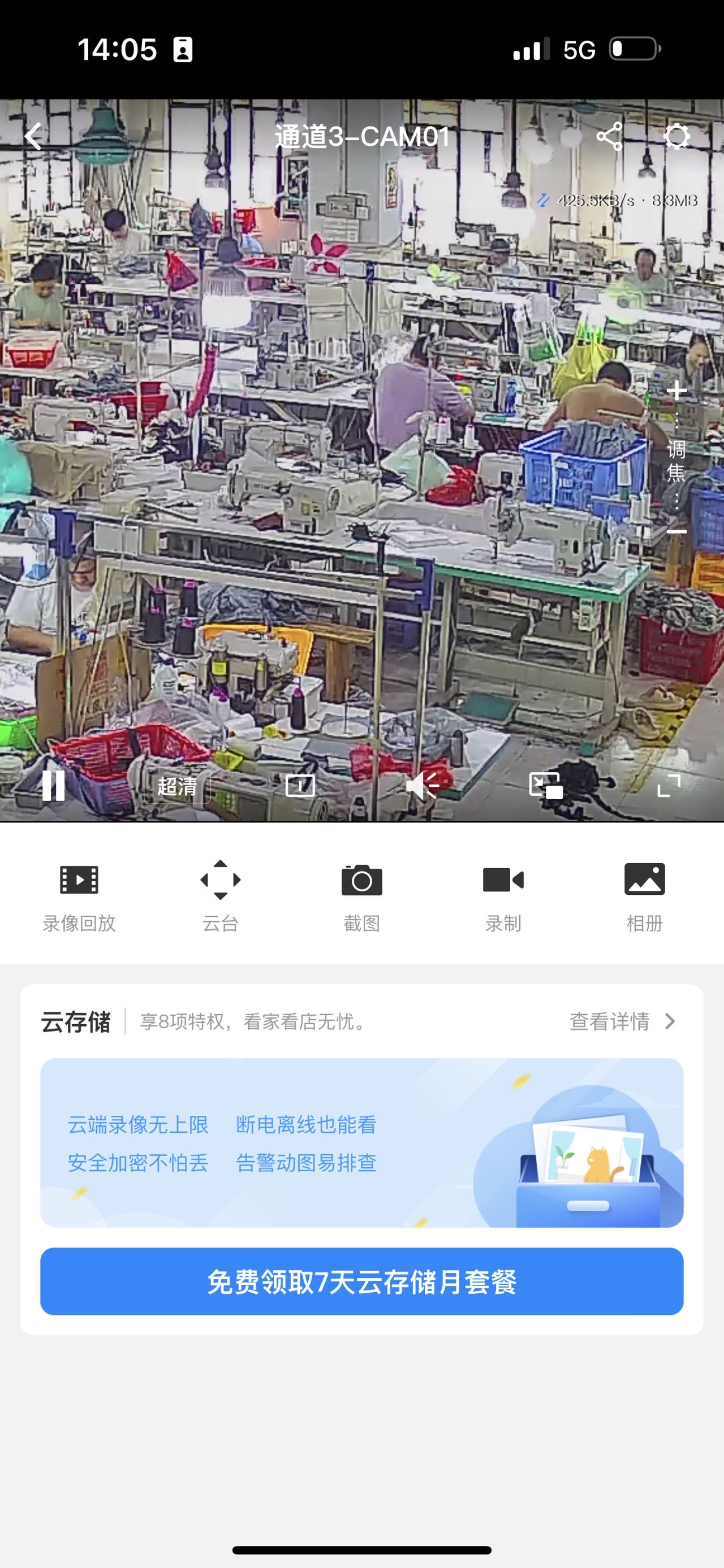The height and width of the screenshot is (1568, 724).
Task: Toggle the muted speaker sound
Action: (x=422, y=786)
